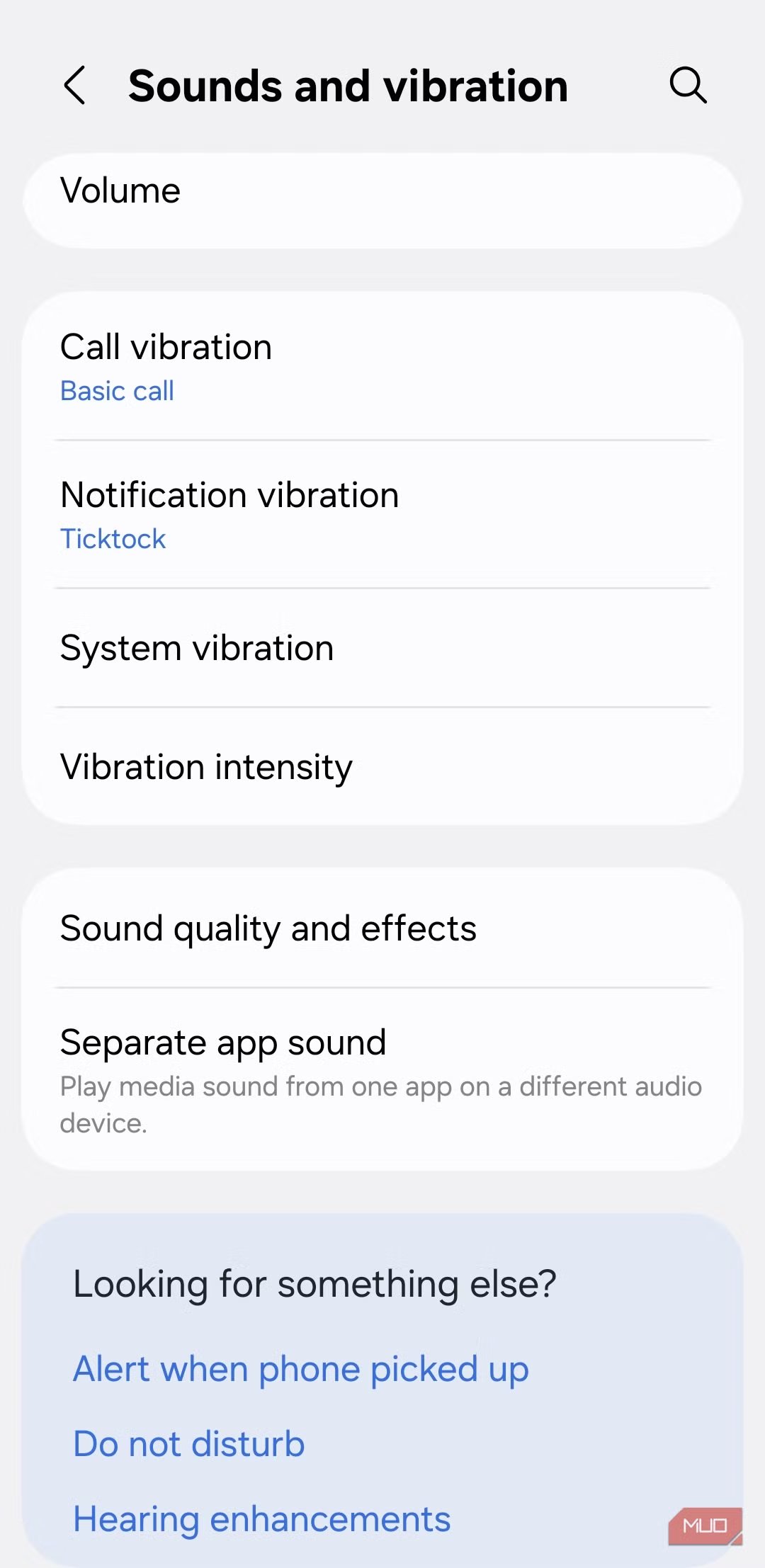Go to Alert when phone picked up
The width and height of the screenshot is (765, 1568).
click(x=301, y=1369)
